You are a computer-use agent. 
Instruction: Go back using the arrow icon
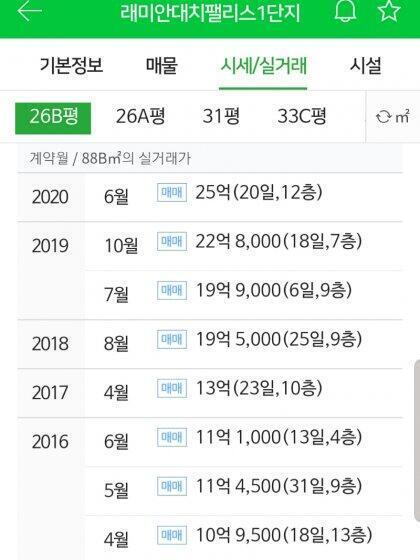pos(29,11)
